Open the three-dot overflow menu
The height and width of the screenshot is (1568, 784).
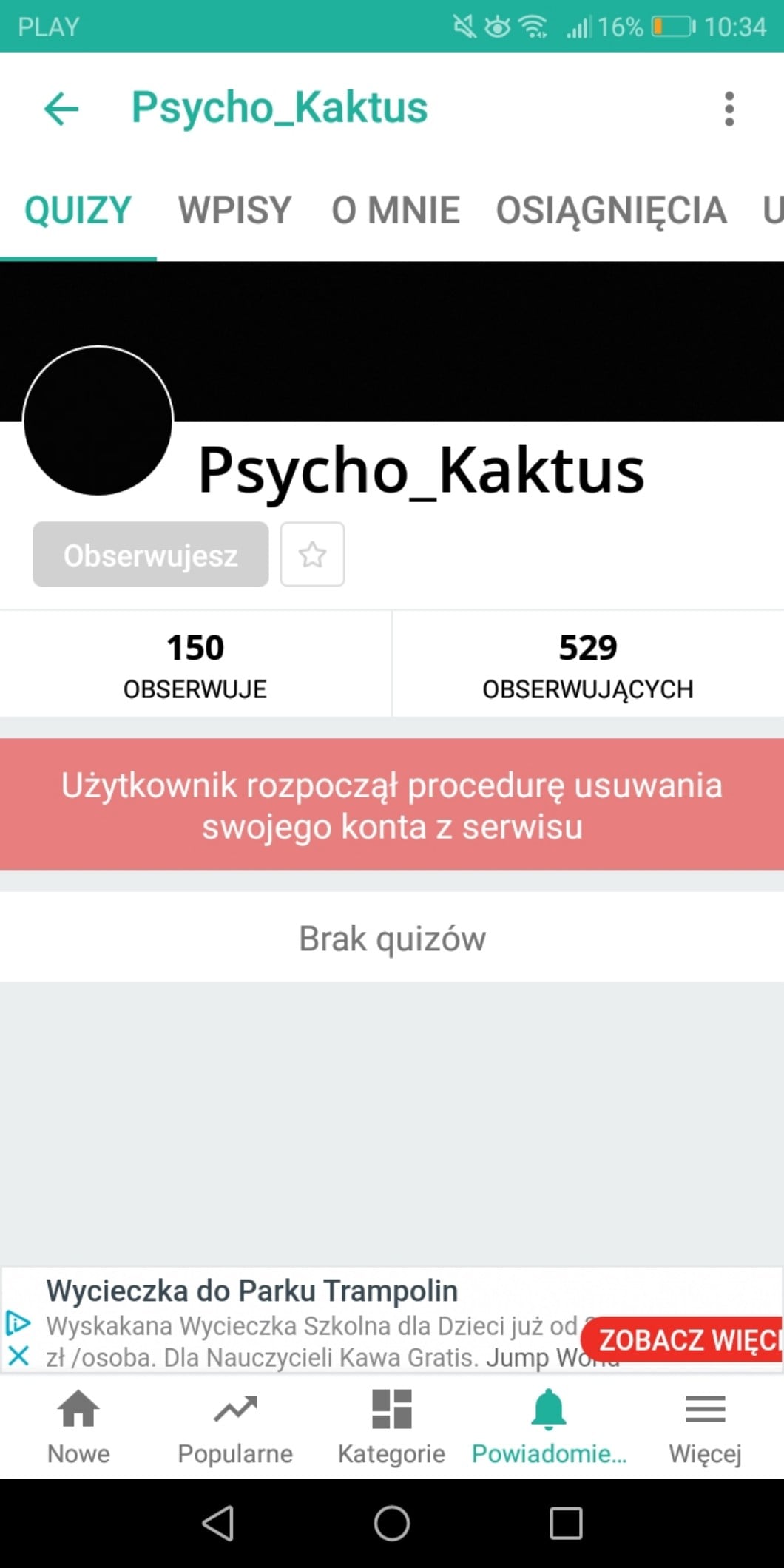[729, 109]
